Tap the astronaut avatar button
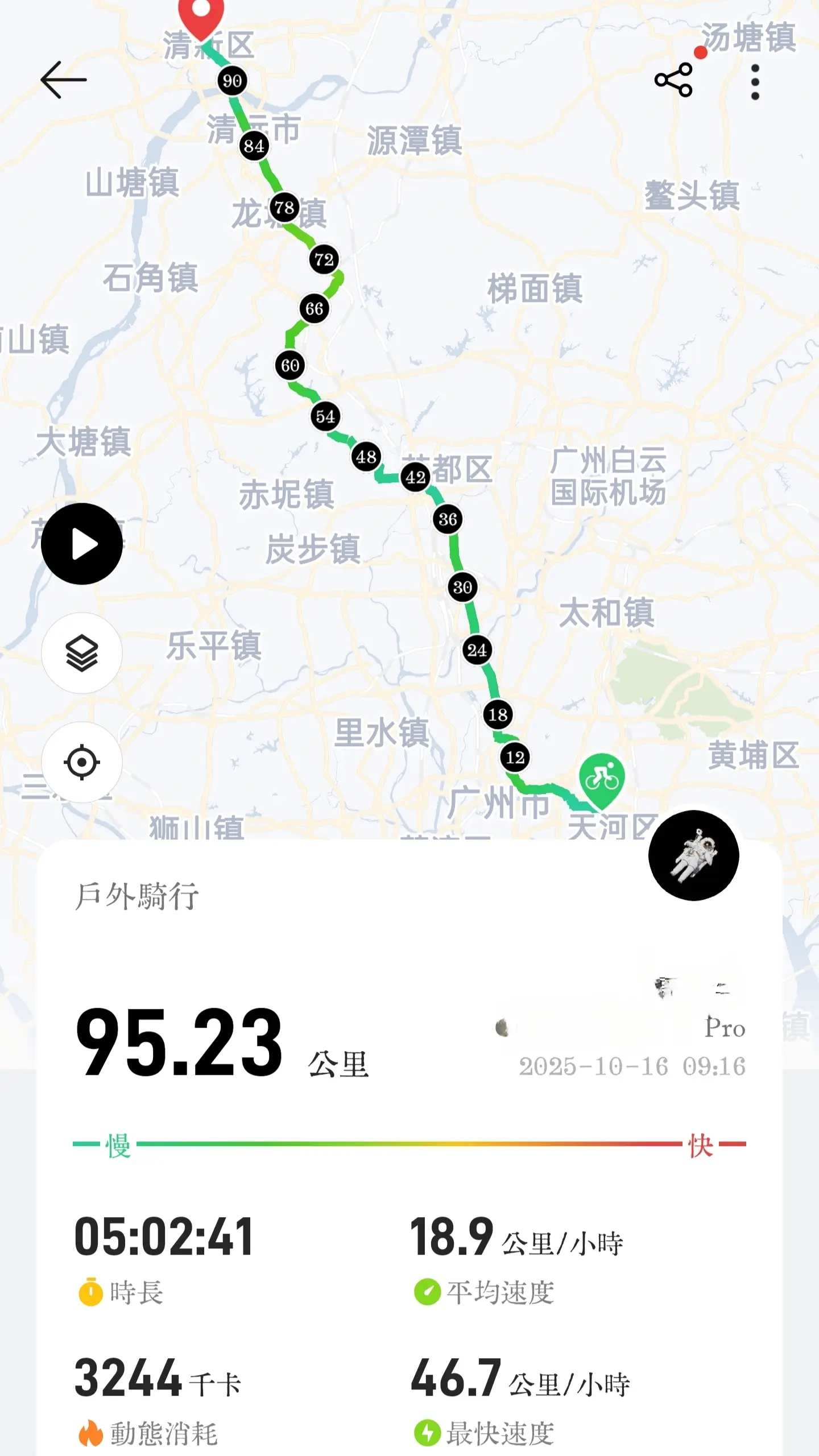The height and width of the screenshot is (1456, 819). 693,855
